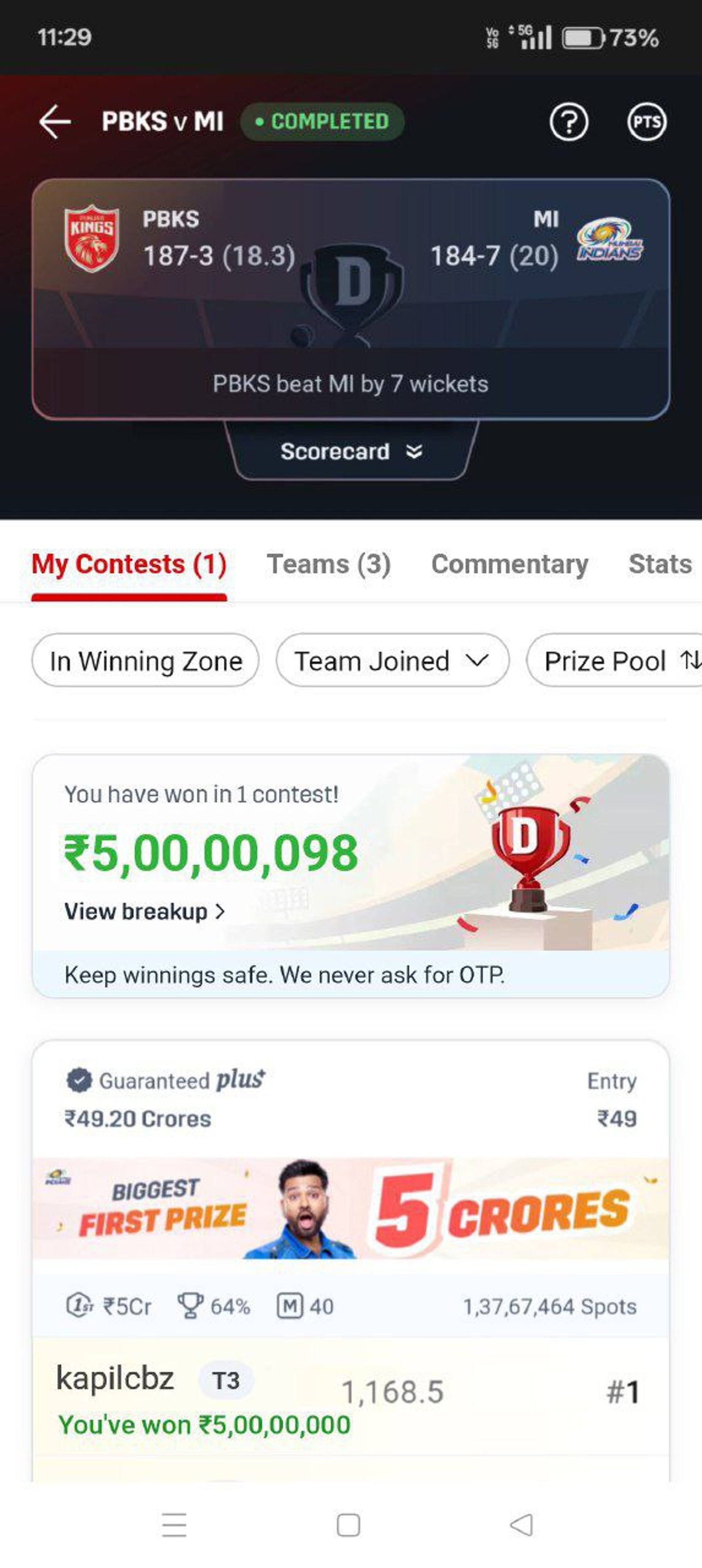Open the Stats tab
The width and height of the screenshot is (702, 1568).
tap(659, 564)
